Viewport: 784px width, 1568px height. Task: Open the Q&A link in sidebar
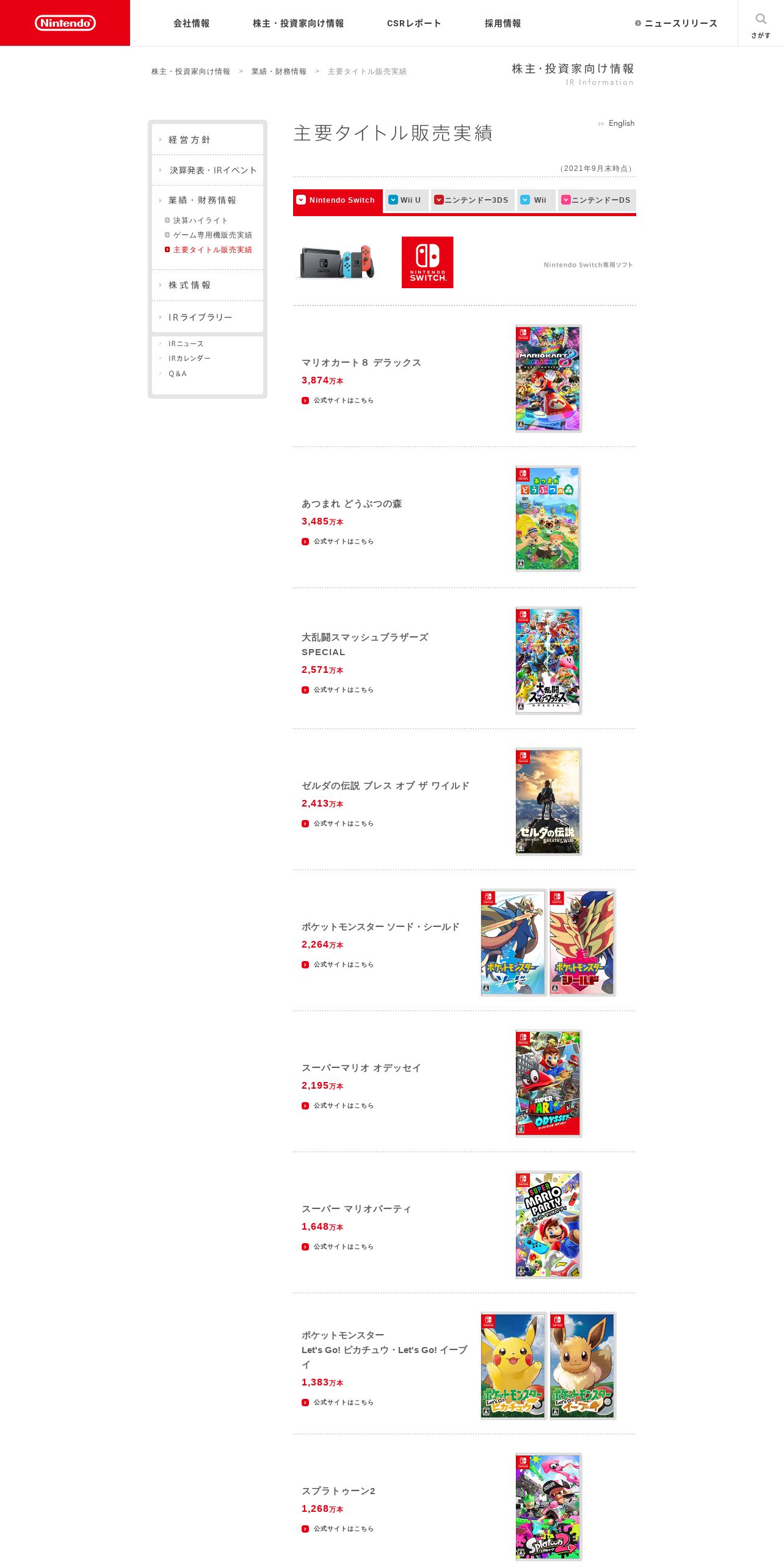click(x=178, y=374)
